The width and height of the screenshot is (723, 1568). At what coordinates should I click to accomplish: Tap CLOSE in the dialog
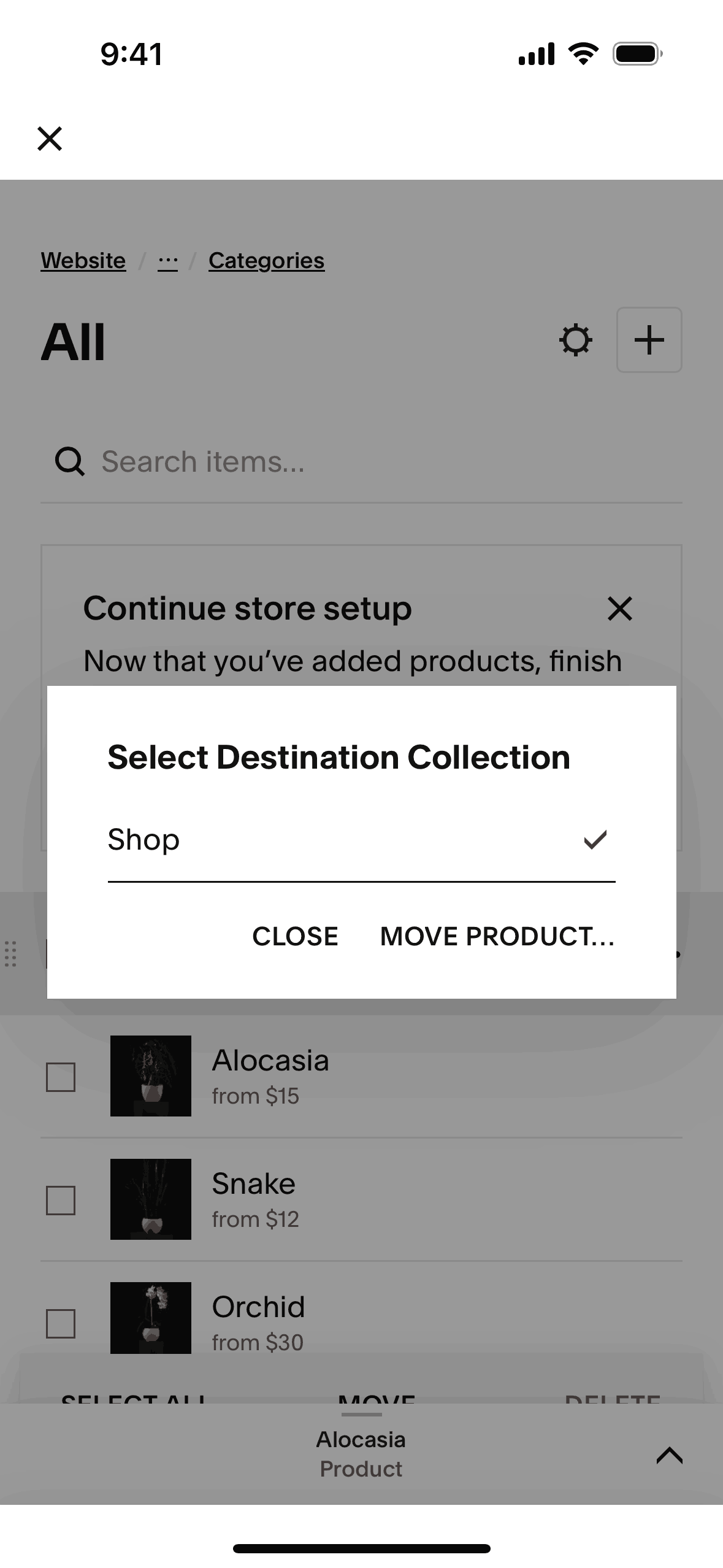295,936
